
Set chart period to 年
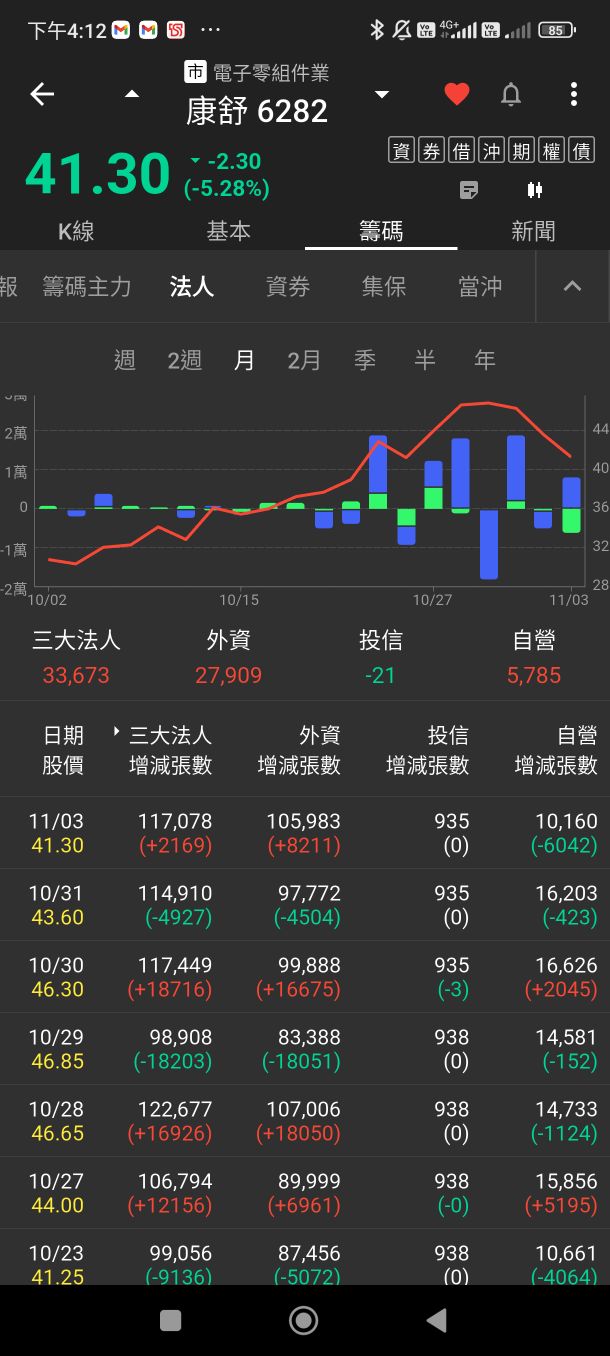[485, 360]
